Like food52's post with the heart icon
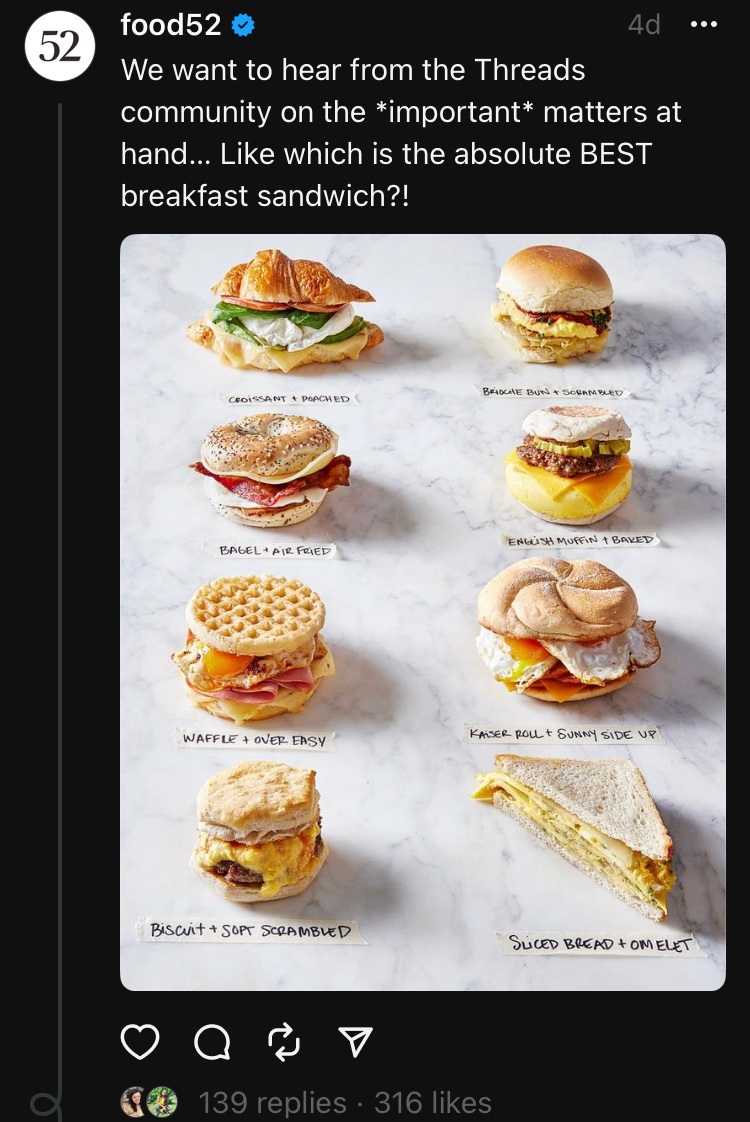This screenshot has width=750, height=1122. point(140,1041)
